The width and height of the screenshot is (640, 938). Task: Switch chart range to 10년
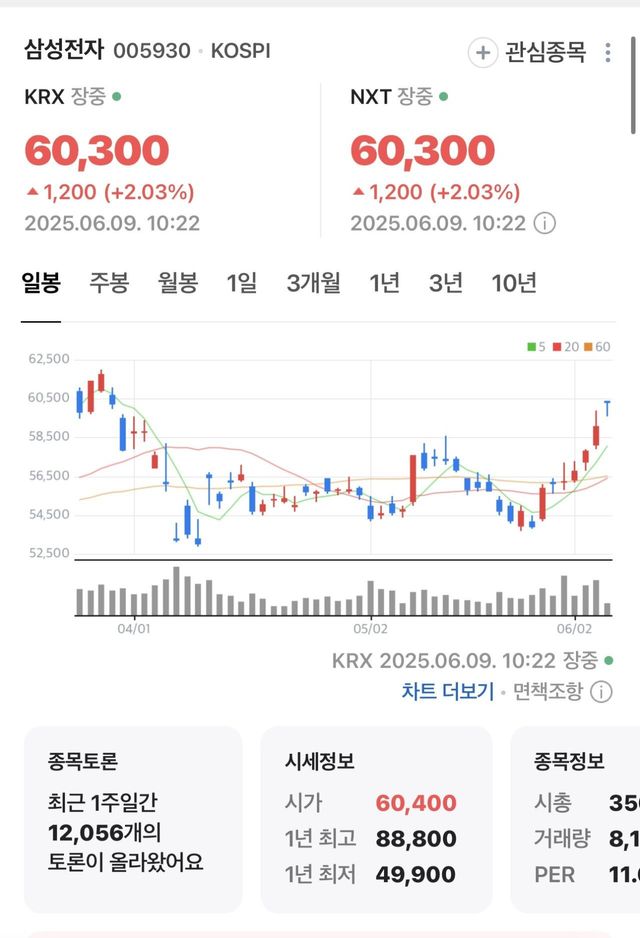514,283
